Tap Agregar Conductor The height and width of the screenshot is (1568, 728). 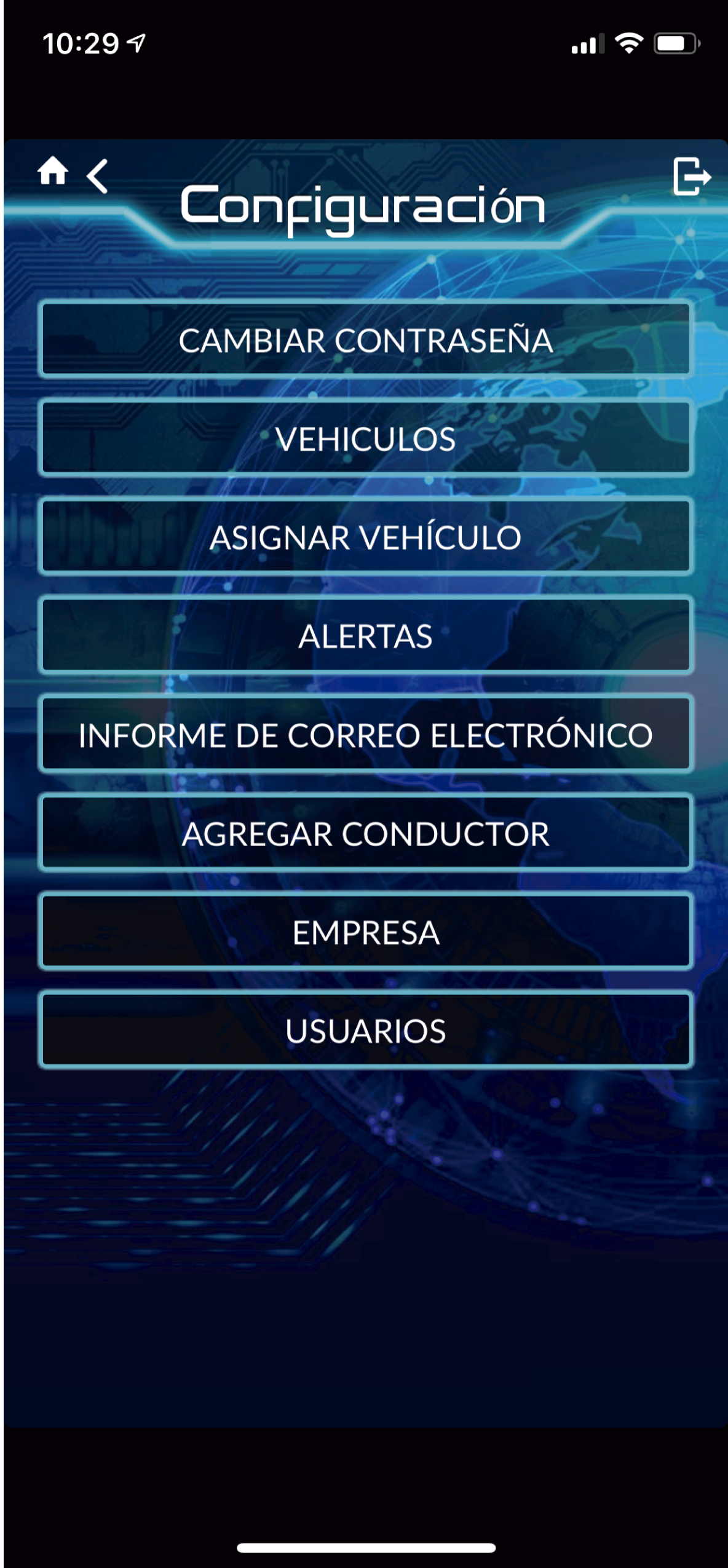tap(366, 833)
